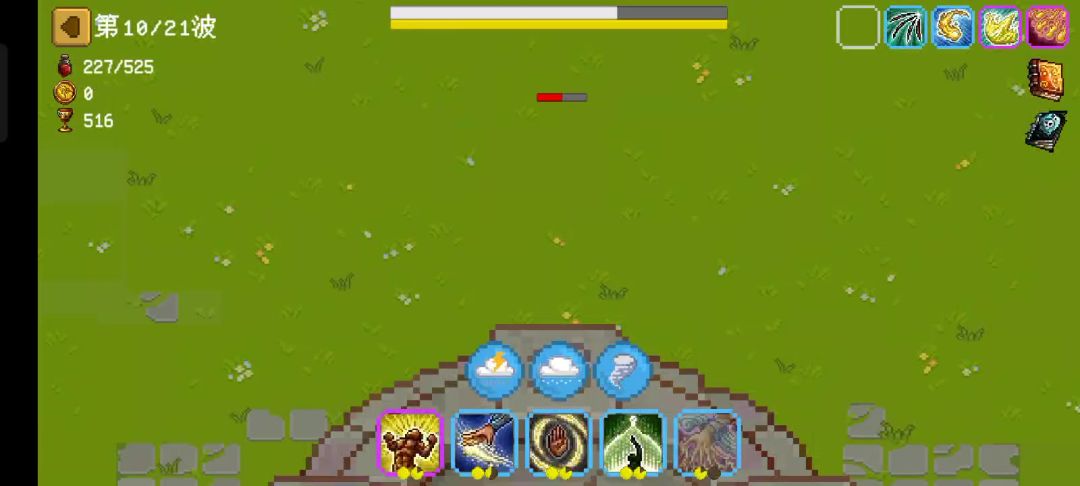Activate the green light silhouette skill

(x=633, y=441)
